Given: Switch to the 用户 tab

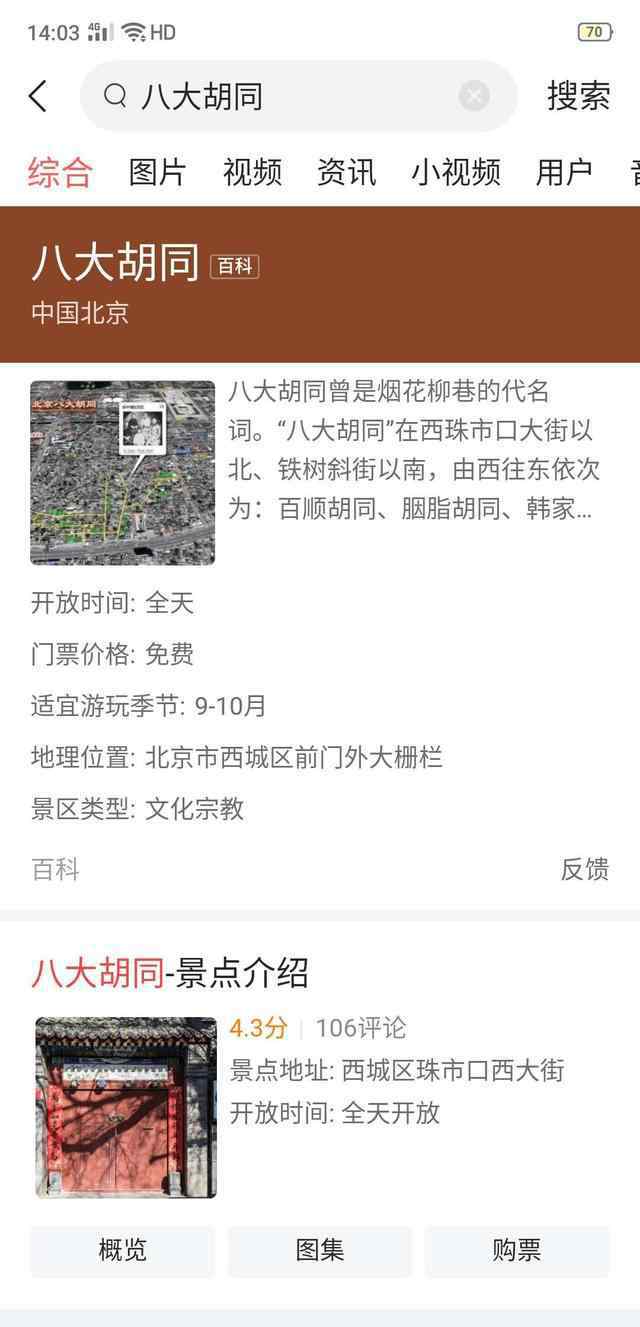Looking at the screenshot, I should 564,172.
